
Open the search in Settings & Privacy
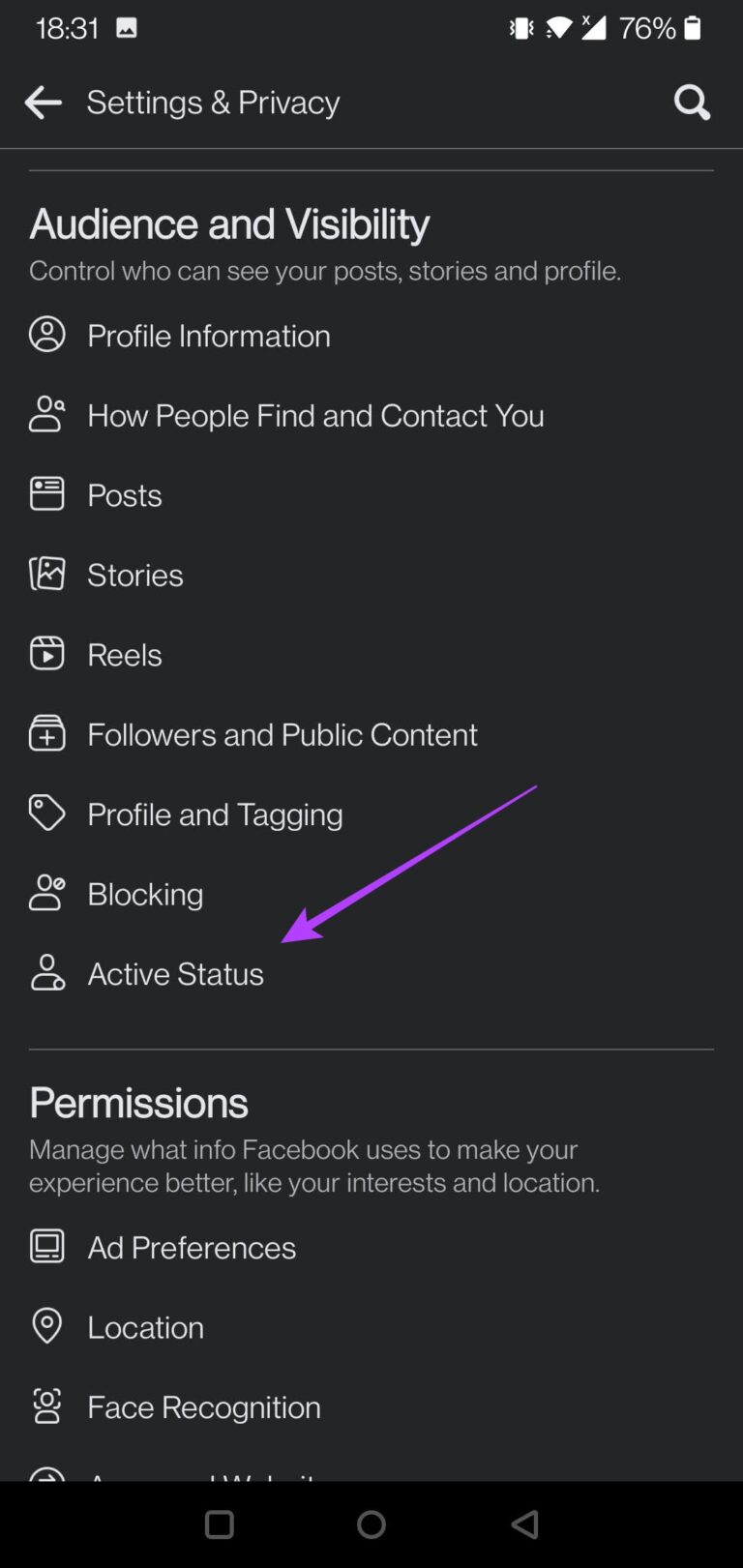point(692,102)
